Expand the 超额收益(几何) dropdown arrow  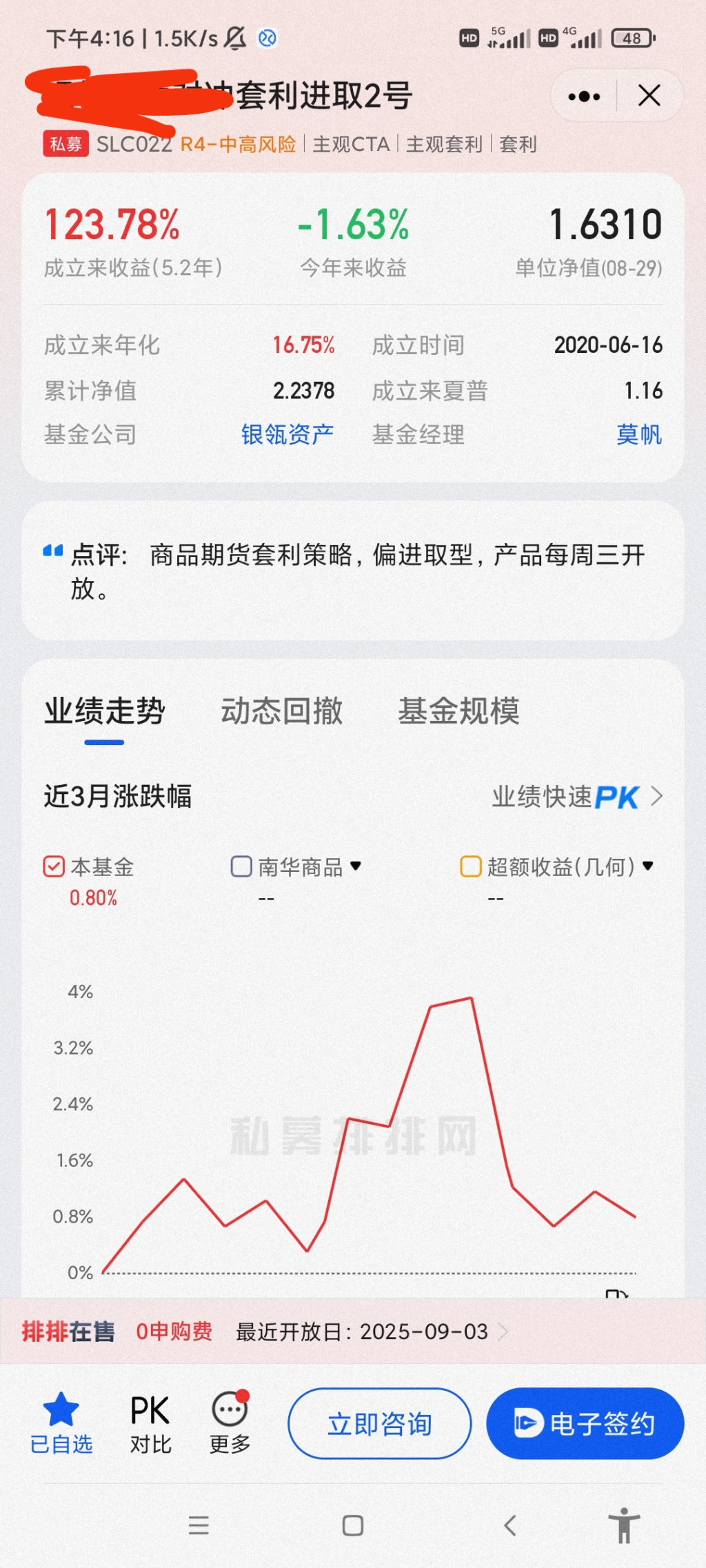coord(647,866)
